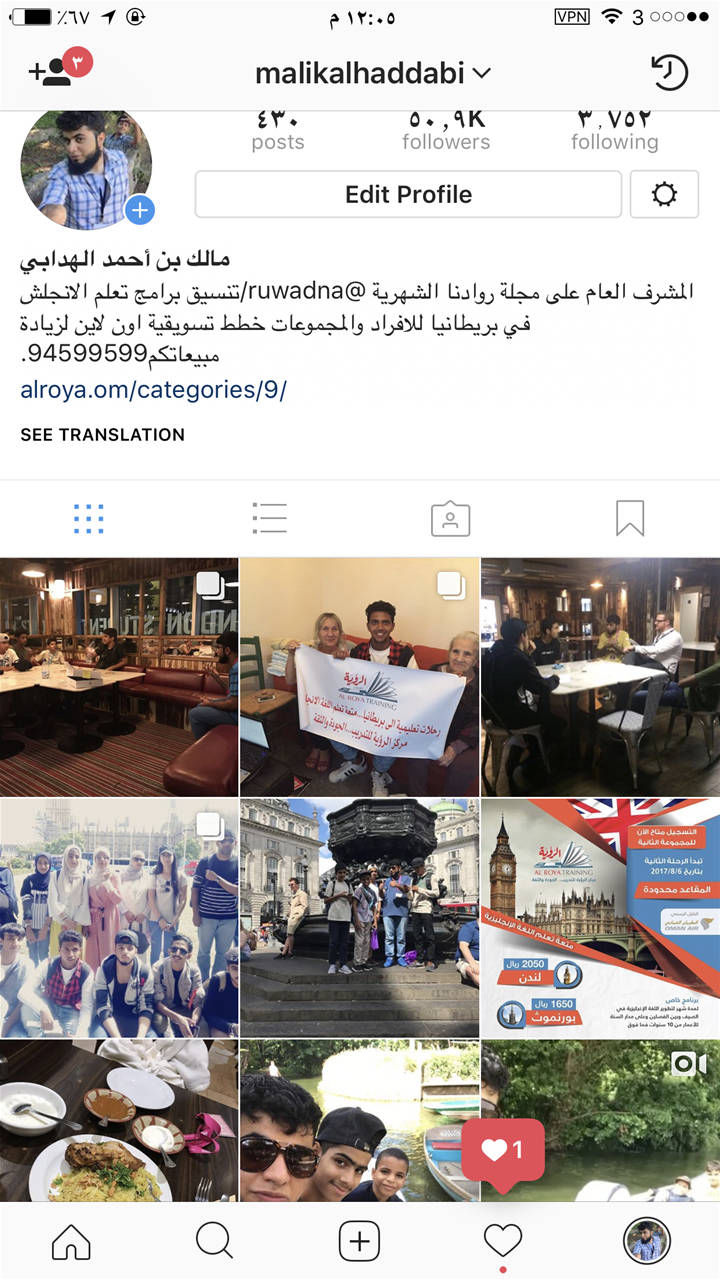Viewport: 720px width, 1280px height.
Task: Go to the home feed tab
Action: [x=71, y=1242]
